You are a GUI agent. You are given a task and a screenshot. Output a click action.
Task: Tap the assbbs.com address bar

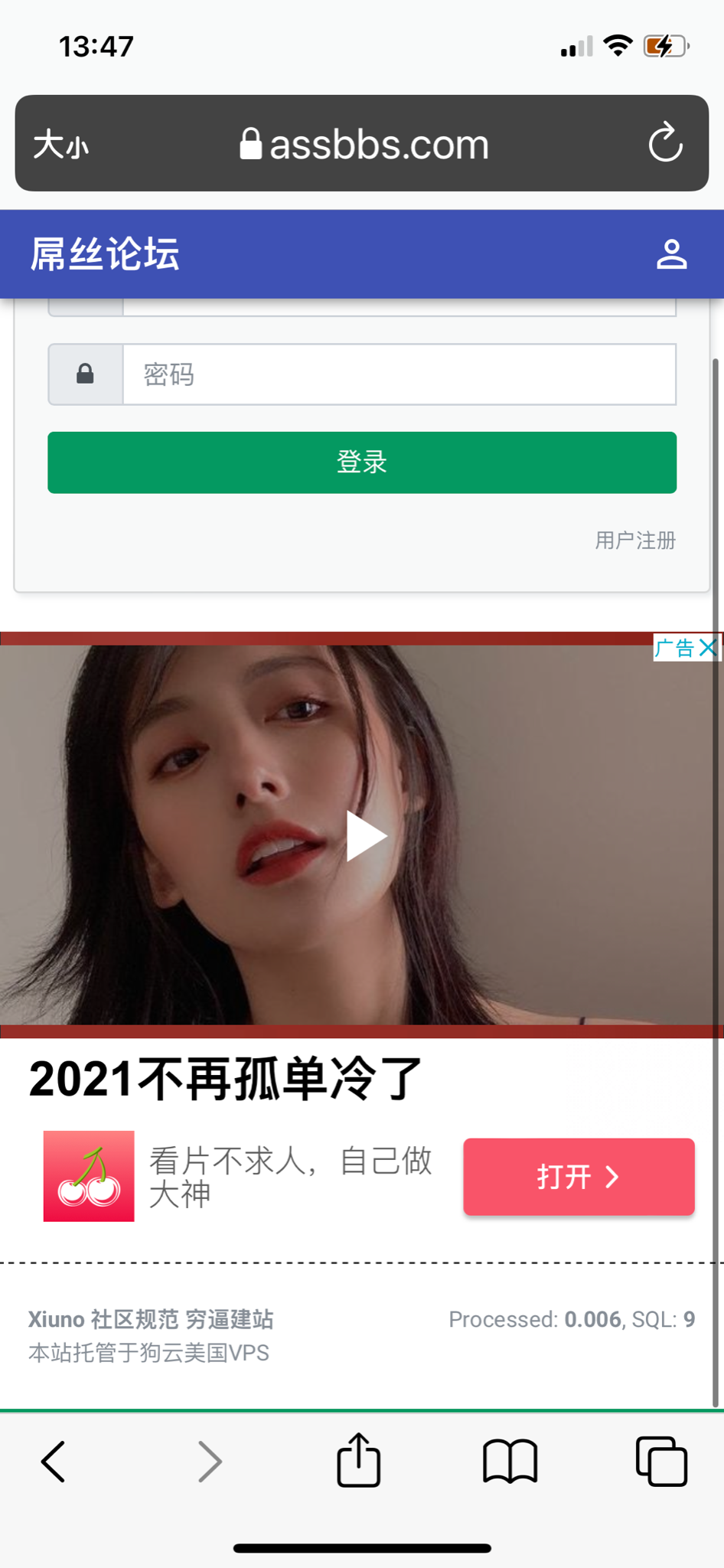pyautogui.click(x=364, y=144)
